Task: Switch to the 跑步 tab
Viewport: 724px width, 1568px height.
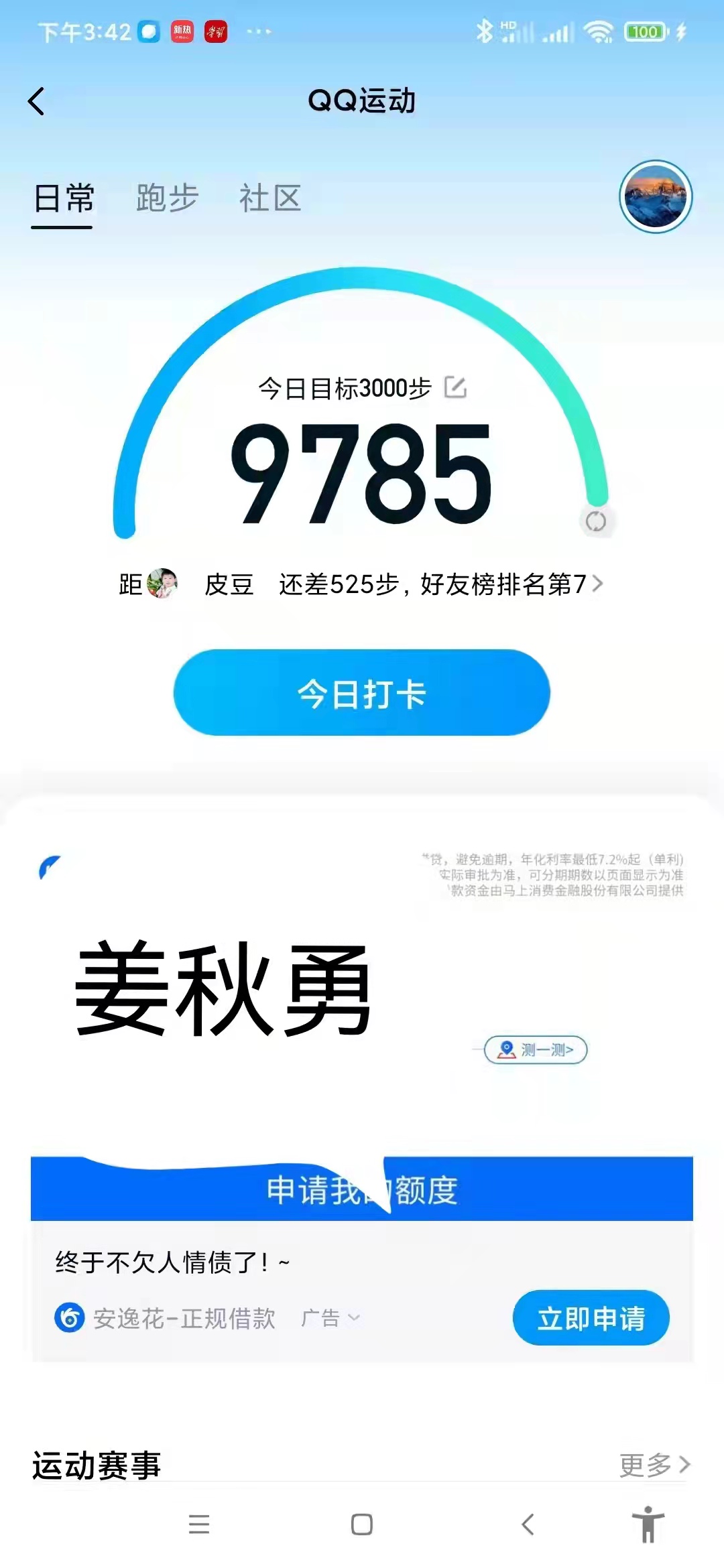Action: point(167,198)
